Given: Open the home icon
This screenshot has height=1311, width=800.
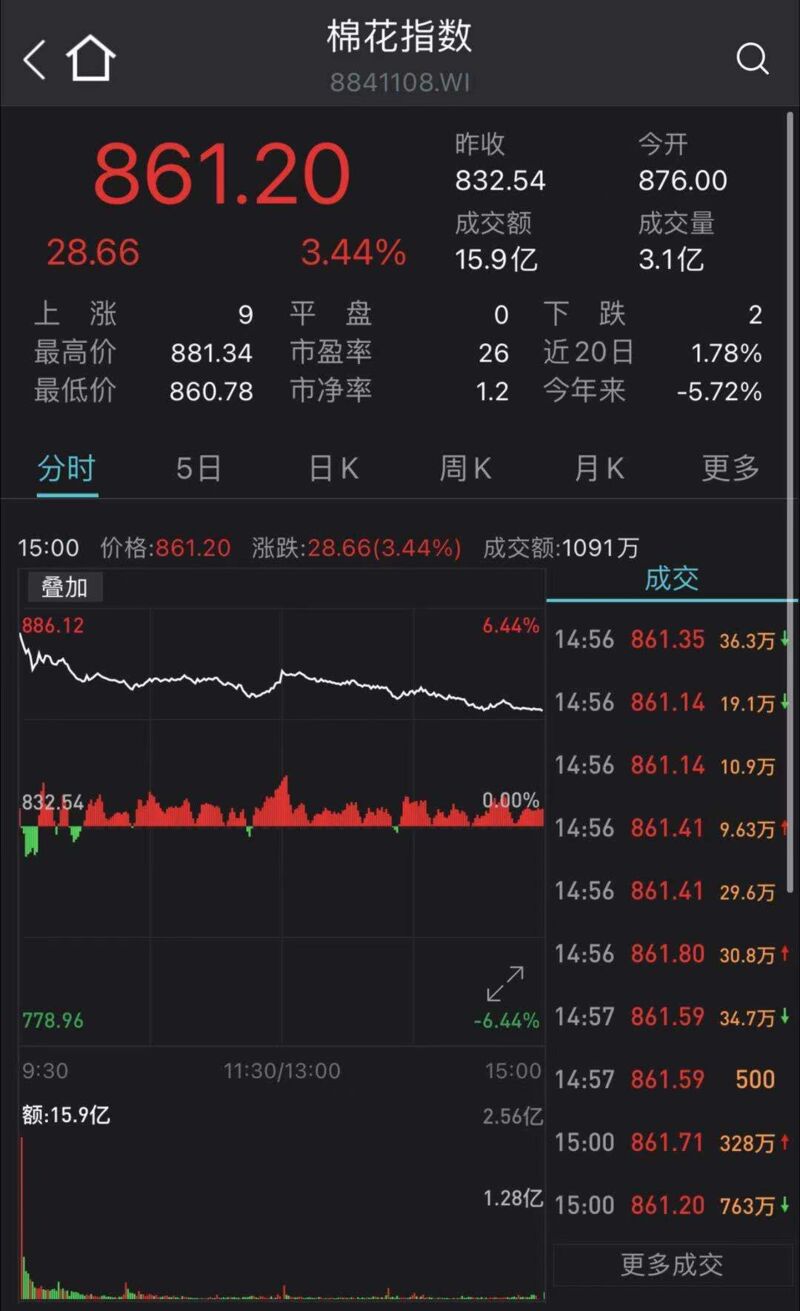Looking at the screenshot, I should point(91,59).
